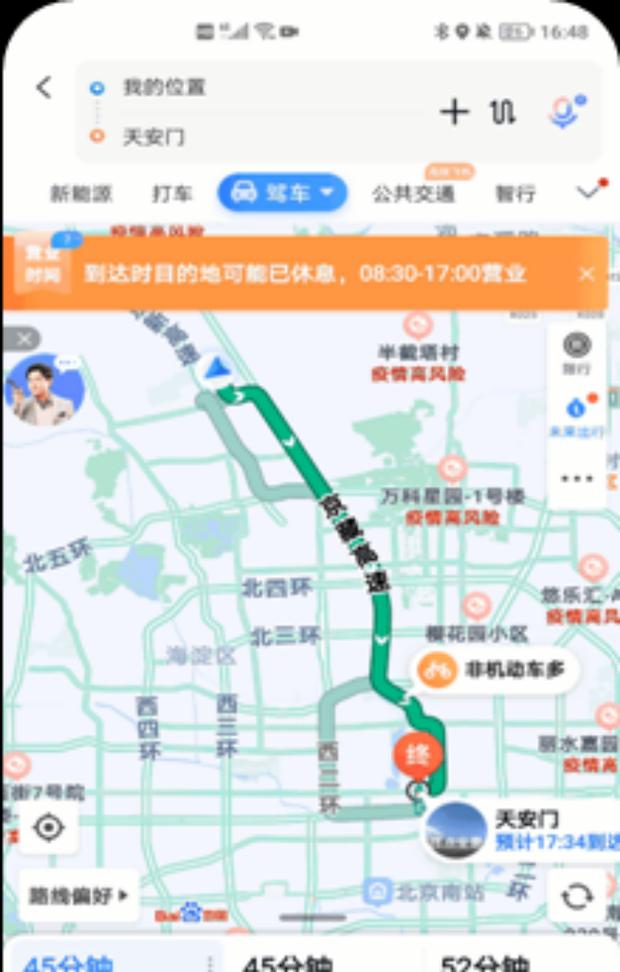This screenshot has height=972, width=620.
Task: Refresh the route
Action: click(x=577, y=895)
